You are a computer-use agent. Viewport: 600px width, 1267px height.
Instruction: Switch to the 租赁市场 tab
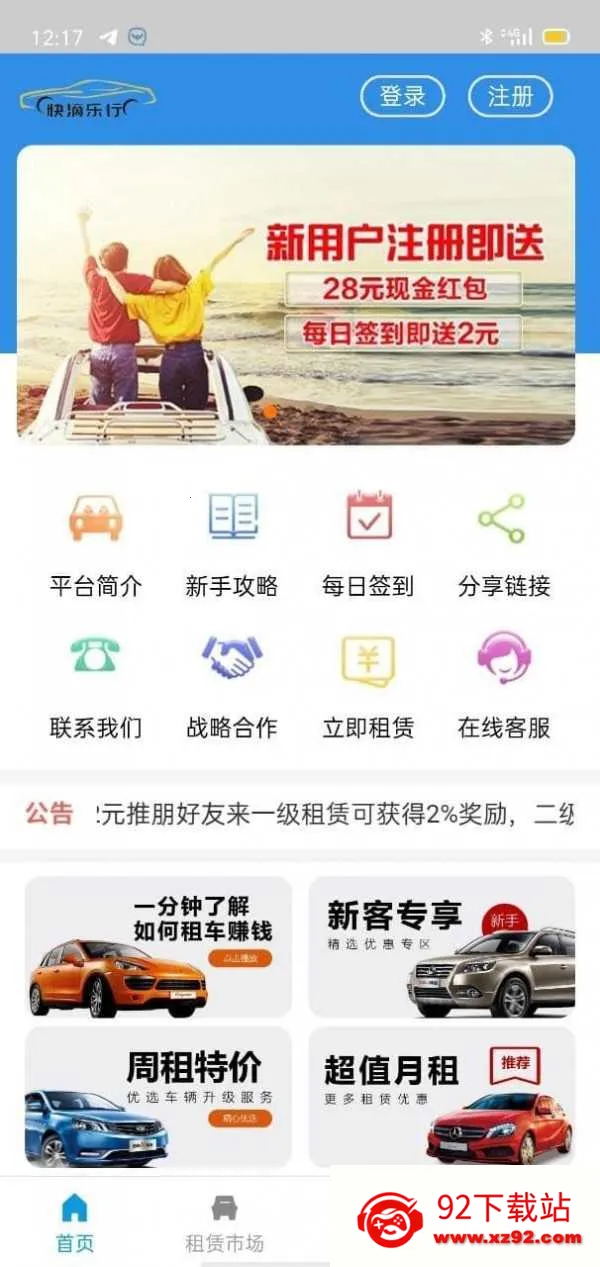tap(225, 1223)
